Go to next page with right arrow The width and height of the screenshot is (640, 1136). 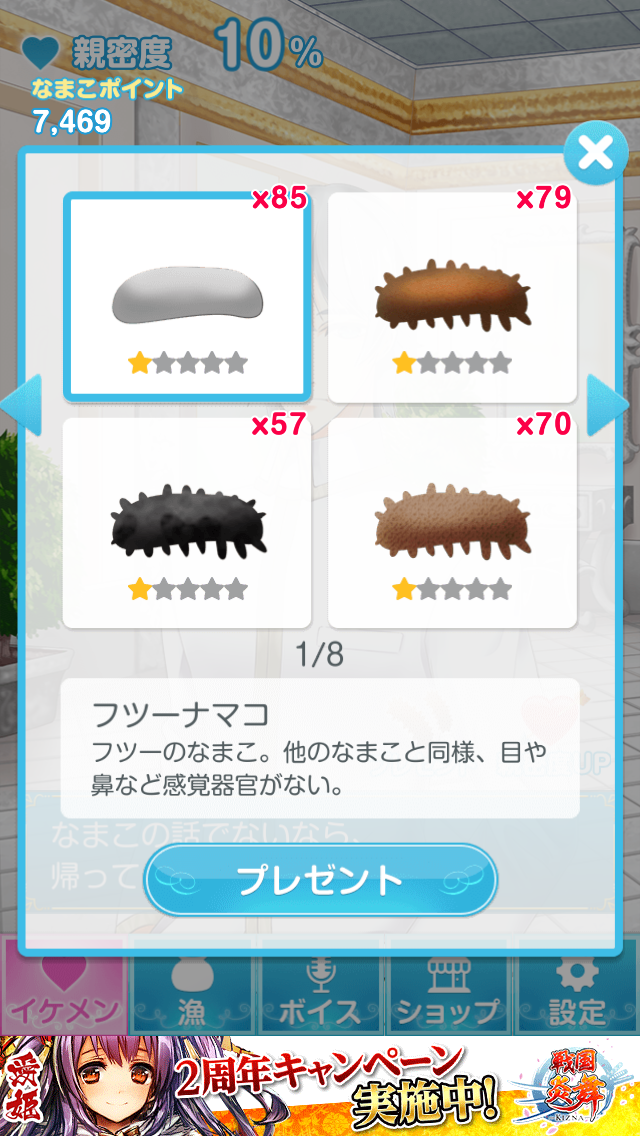pos(607,404)
